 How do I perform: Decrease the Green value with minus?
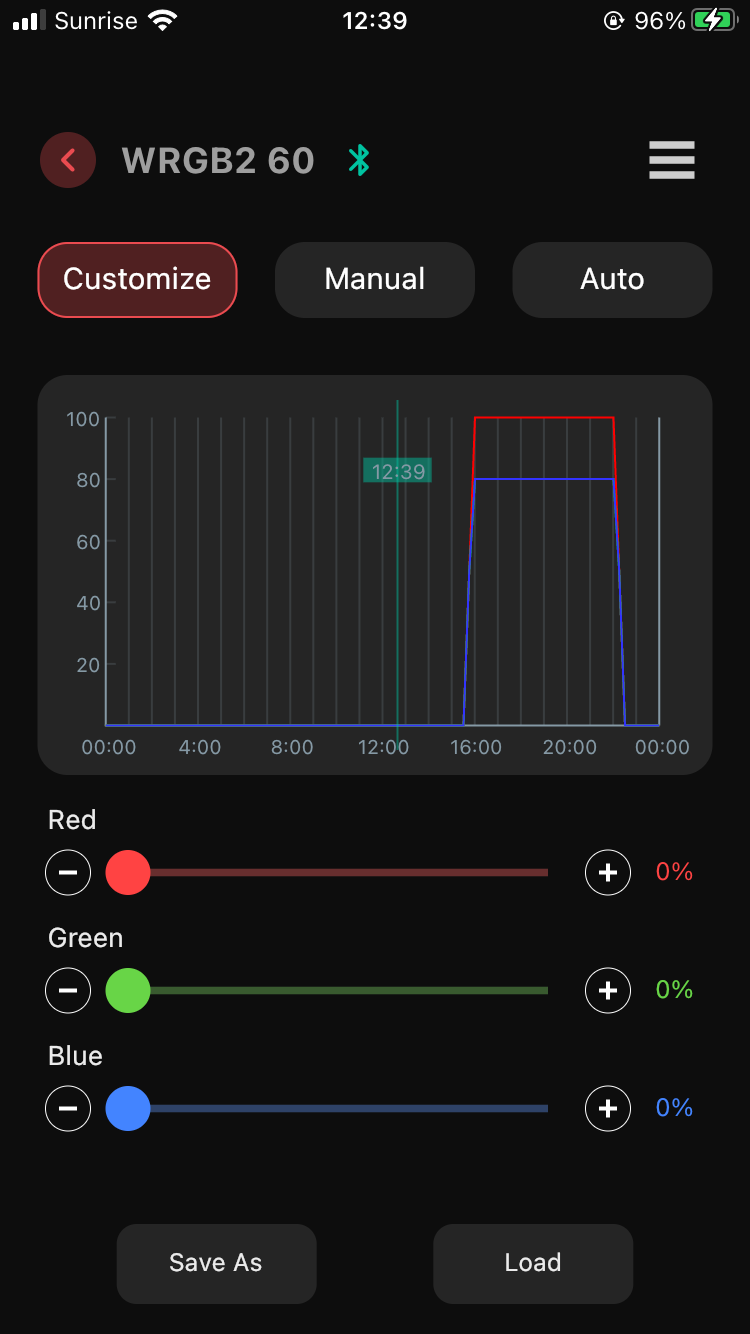click(68, 990)
